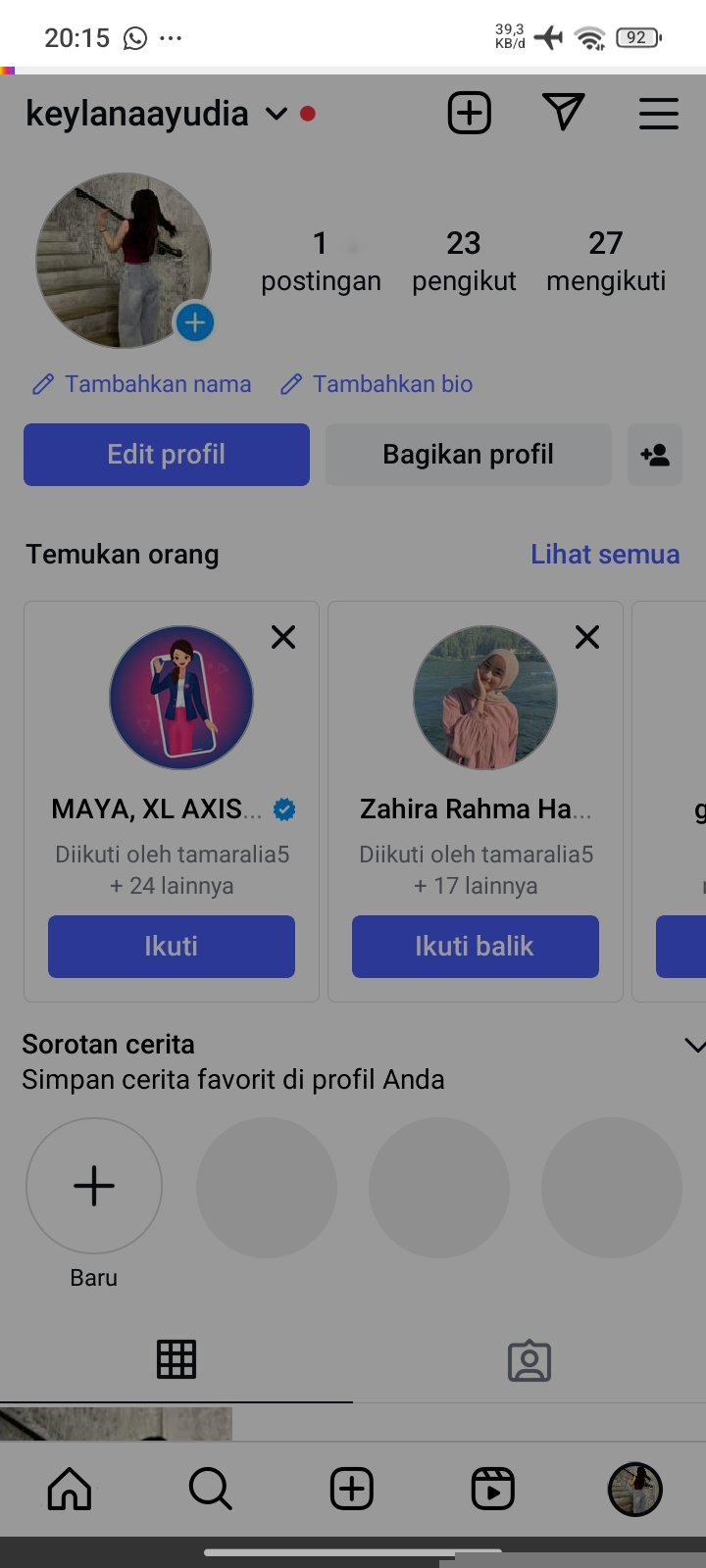
Task: Tap the discover people icon button
Action: (x=655, y=455)
